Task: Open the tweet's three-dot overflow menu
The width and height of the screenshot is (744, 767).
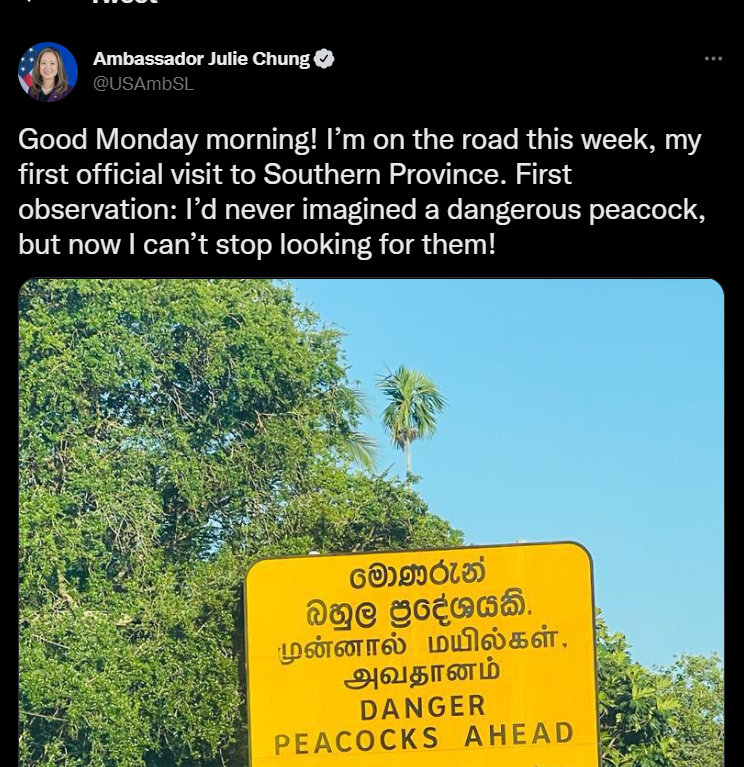Action: click(712, 59)
